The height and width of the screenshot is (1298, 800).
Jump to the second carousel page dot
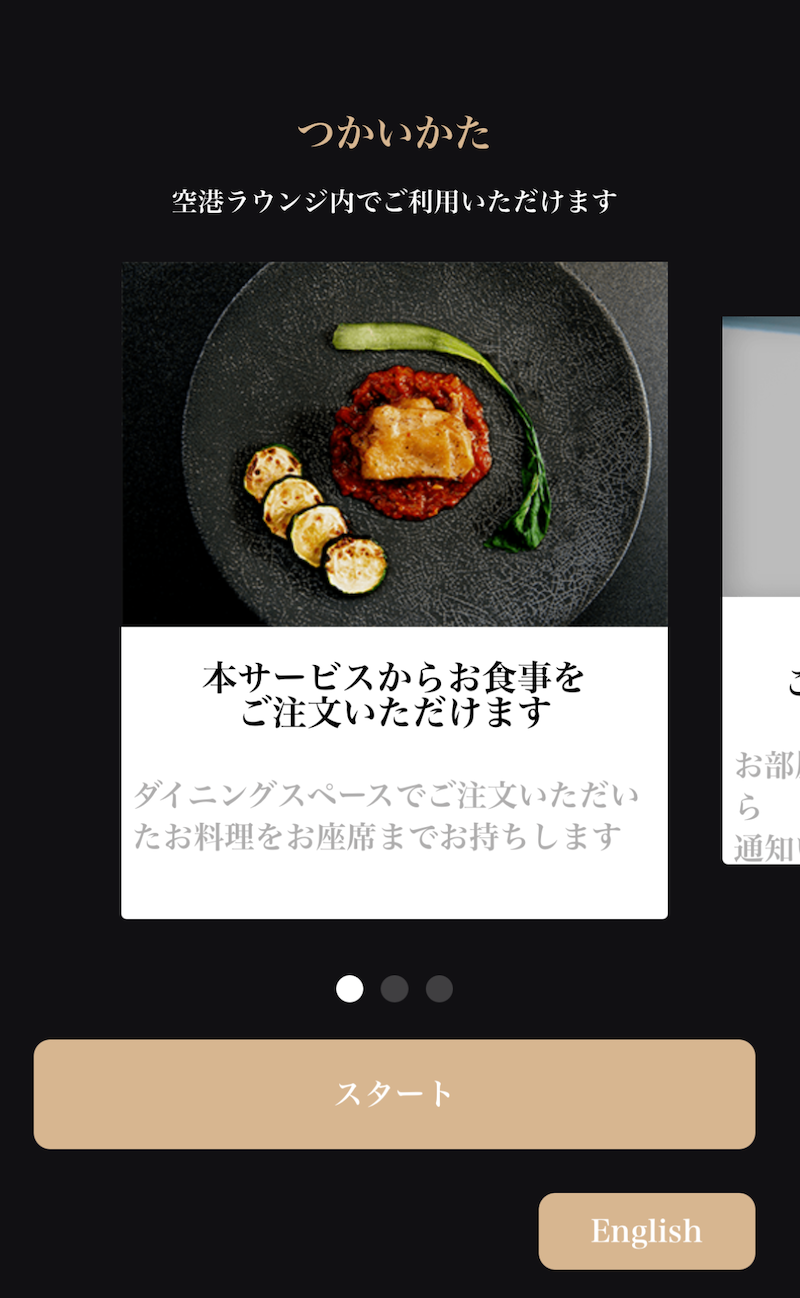394,989
